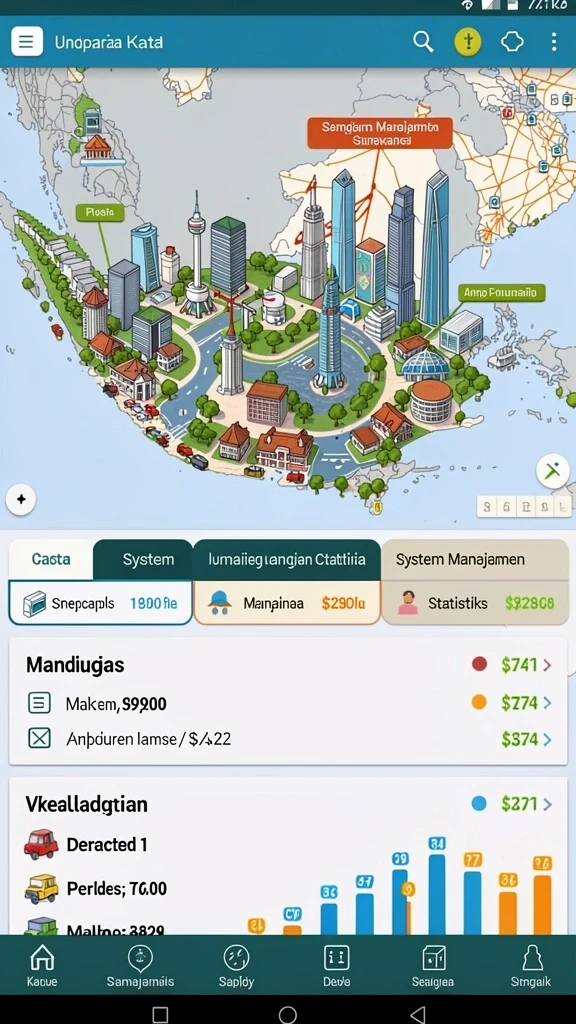
Task: Switch to the System tab
Action: point(148,560)
